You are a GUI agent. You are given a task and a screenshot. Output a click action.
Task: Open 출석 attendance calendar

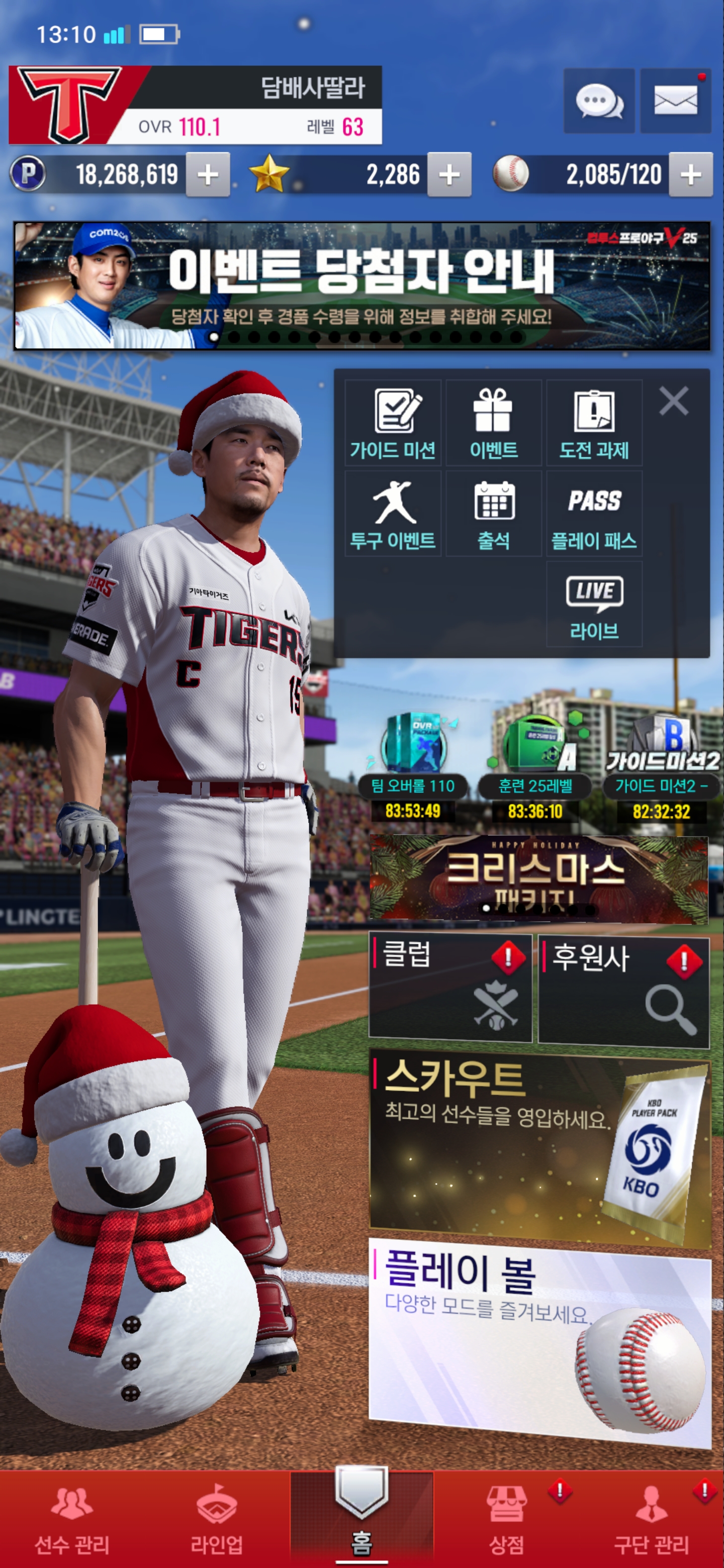pyautogui.click(x=493, y=514)
